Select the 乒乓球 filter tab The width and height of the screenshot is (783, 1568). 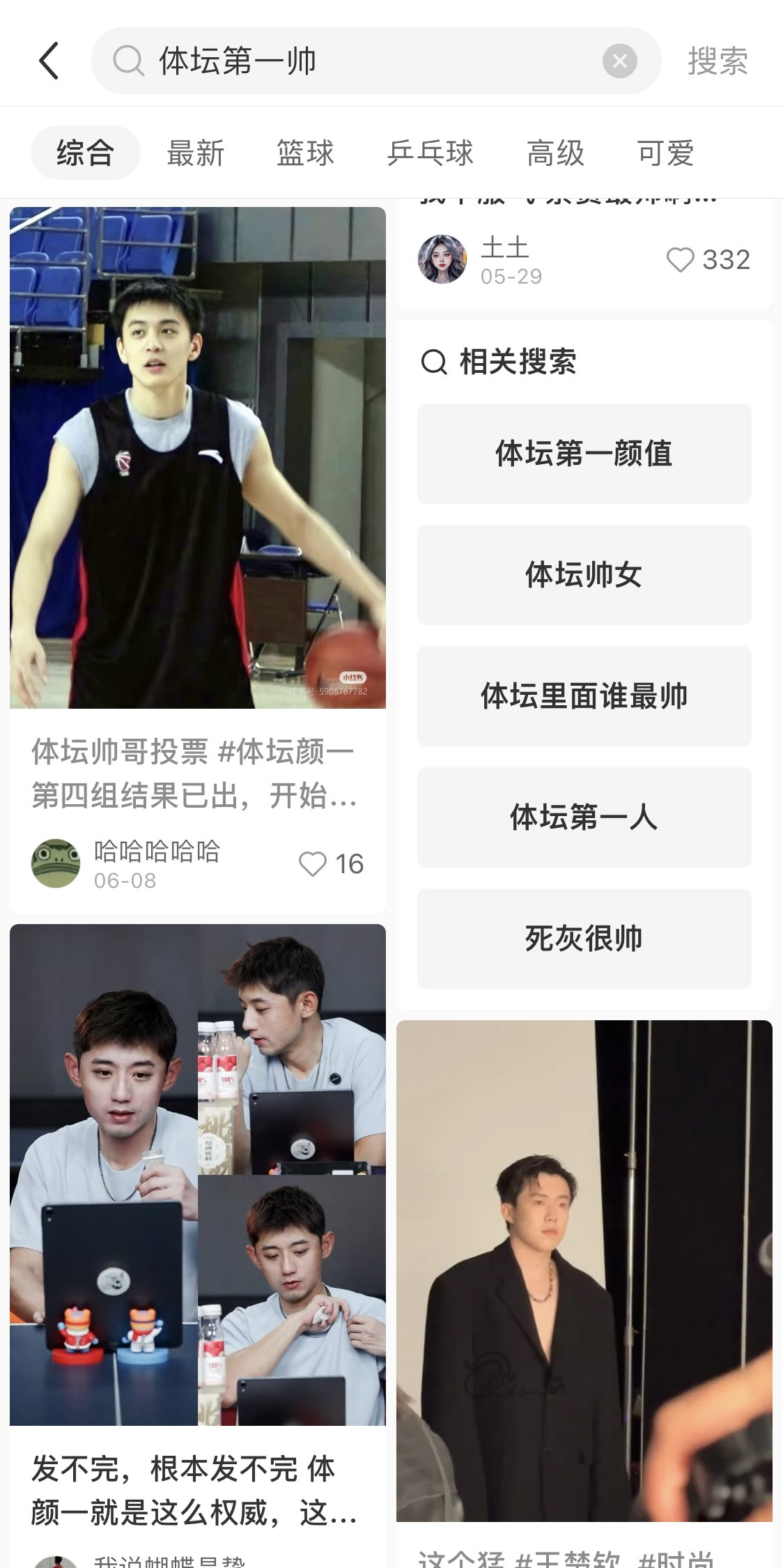(x=431, y=153)
